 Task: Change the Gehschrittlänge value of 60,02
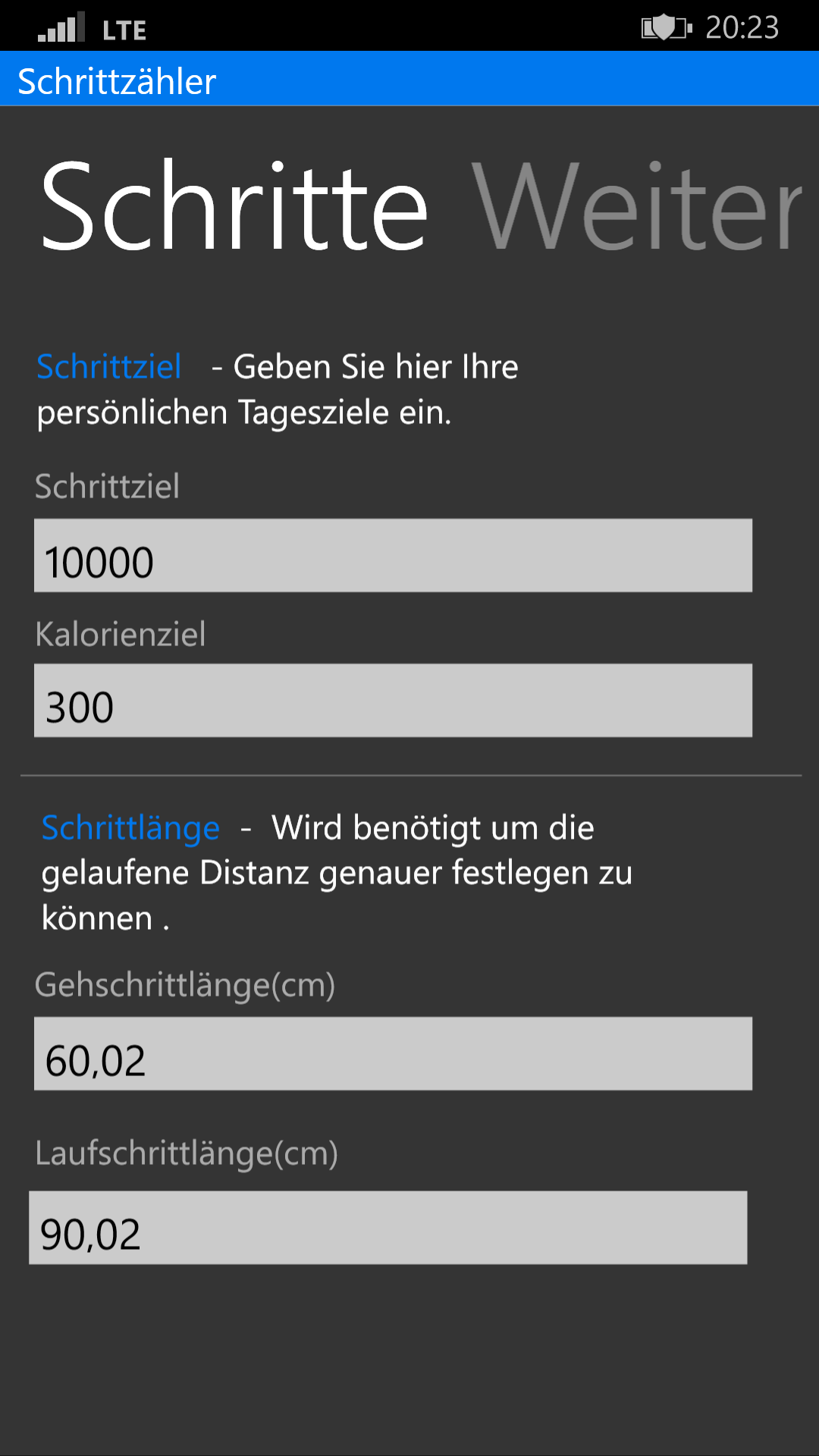[393, 1054]
